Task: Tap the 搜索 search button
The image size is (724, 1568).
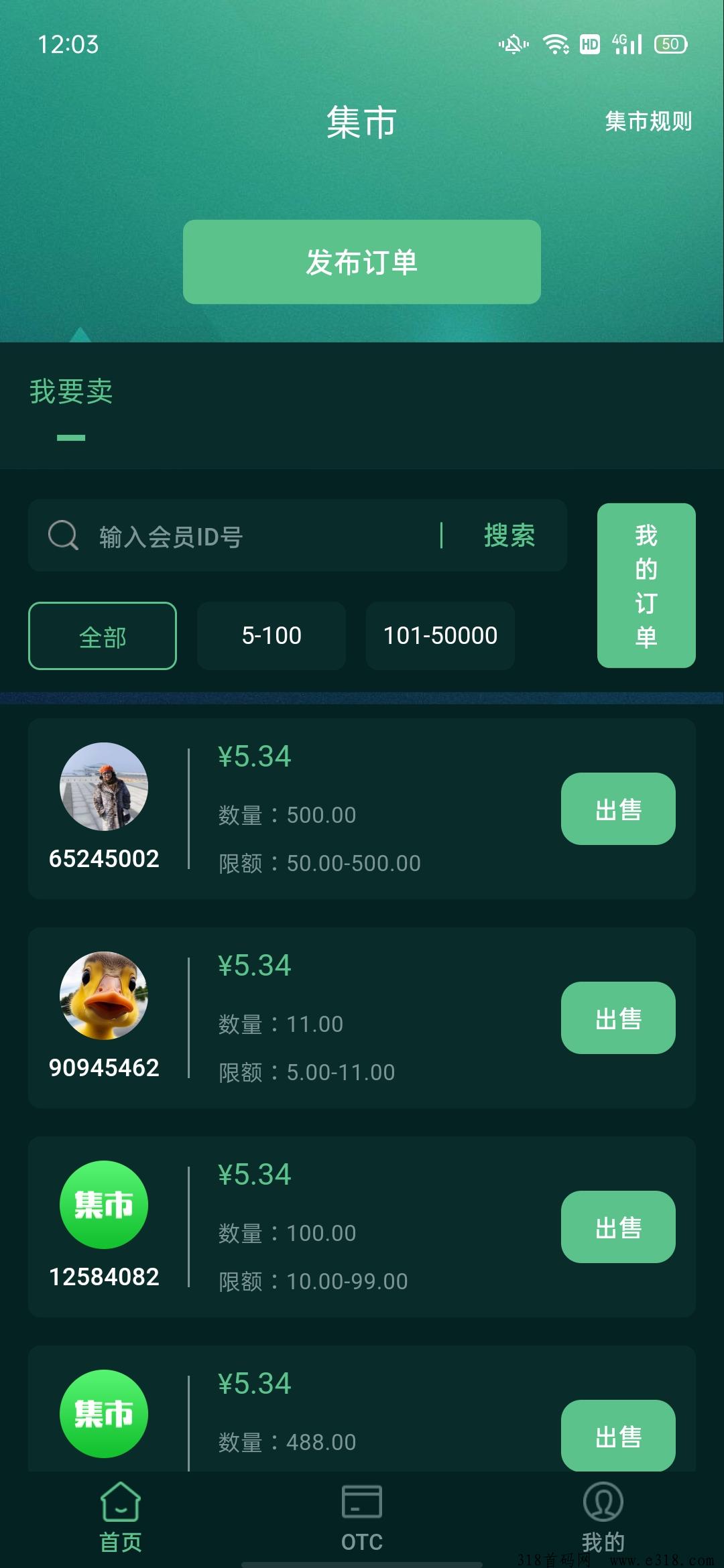Action: tap(509, 535)
